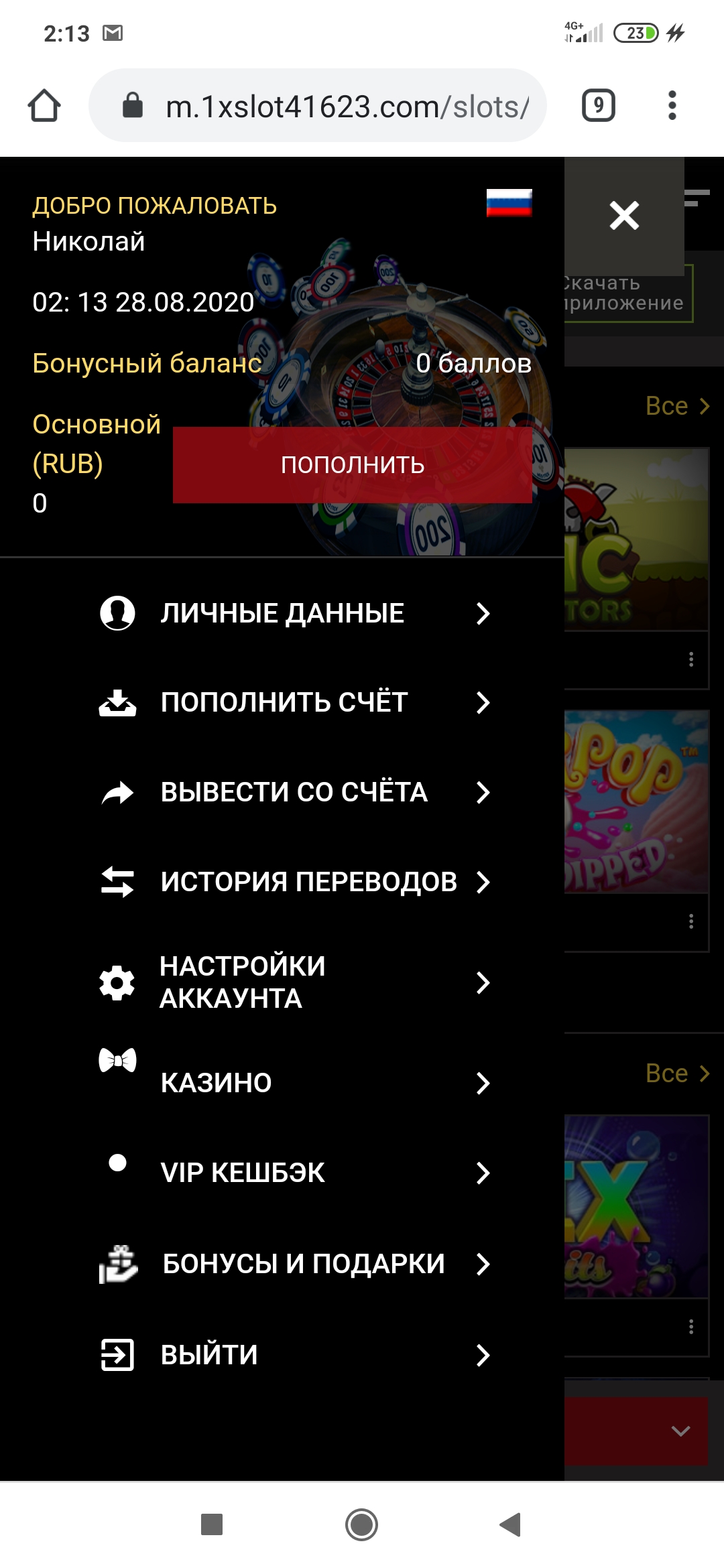This screenshot has height=1568, width=724.
Task: Open VIP КЕШБЭК
Action: pos(295,1173)
